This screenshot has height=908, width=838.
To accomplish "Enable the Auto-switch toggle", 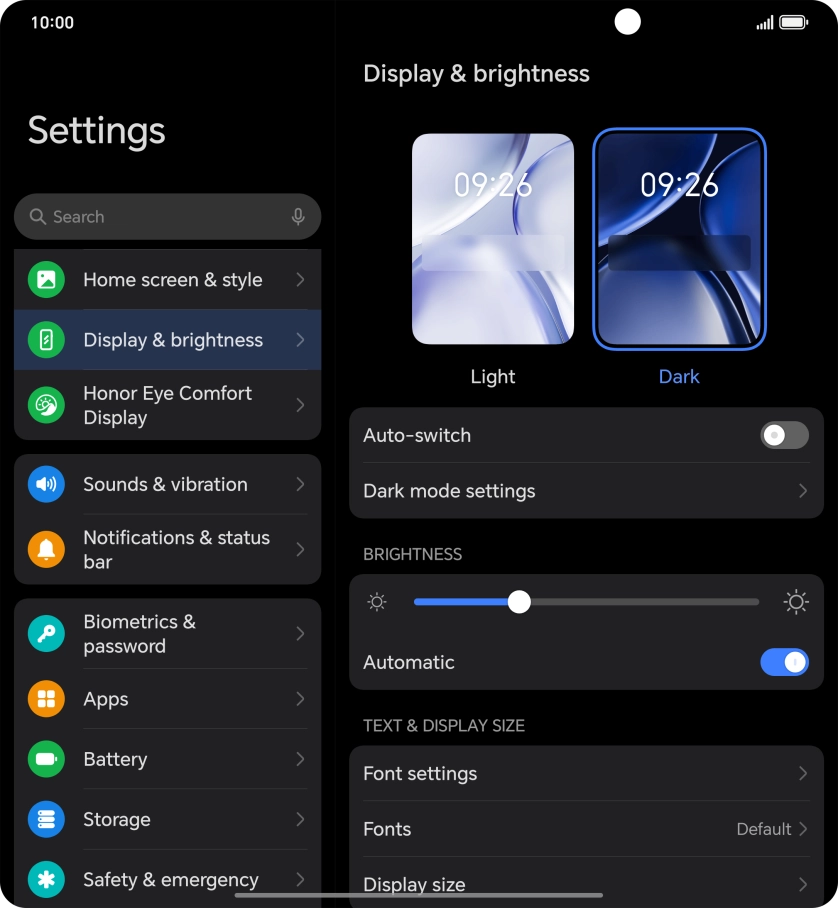I will (x=784, y=435).
